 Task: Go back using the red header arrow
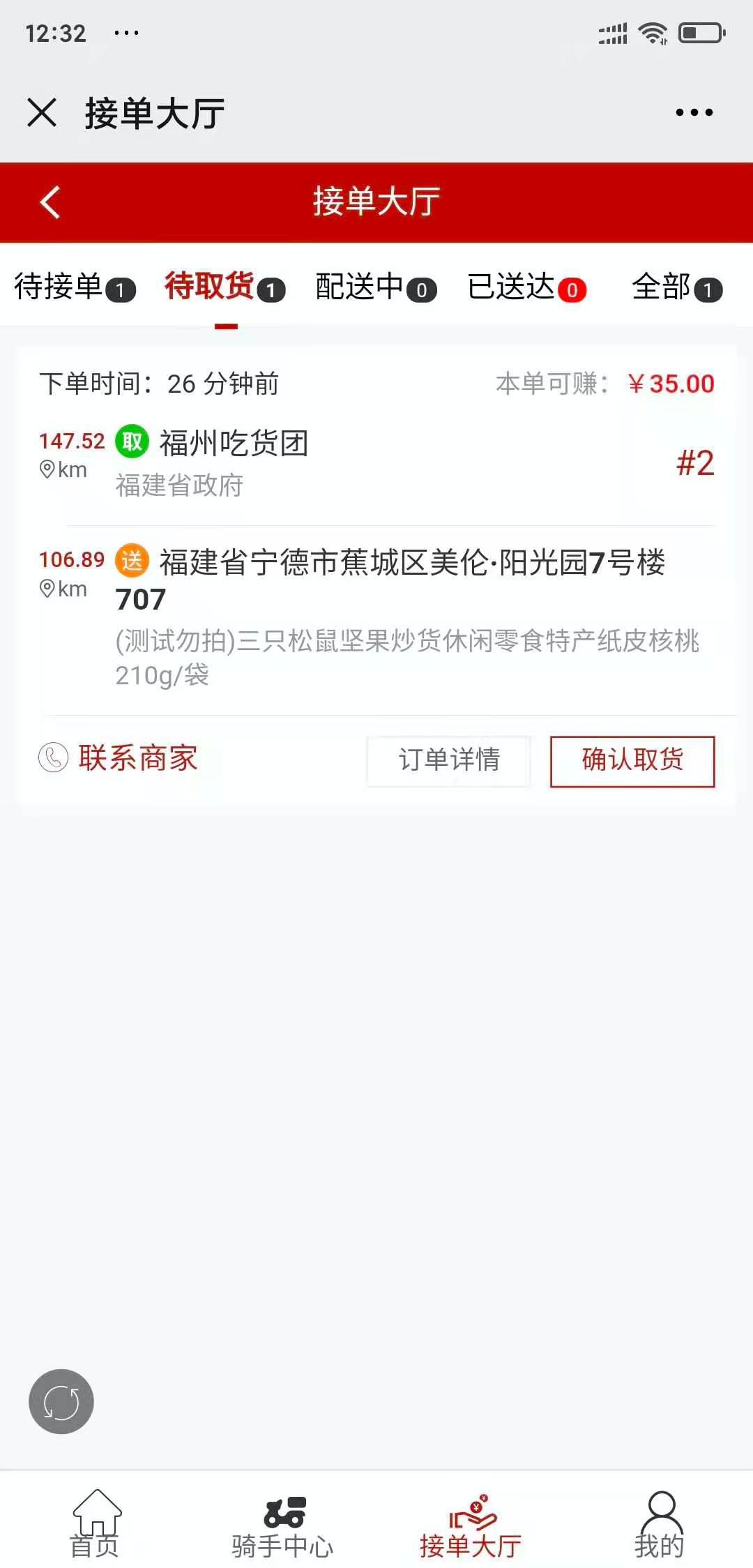coord(50,202)
